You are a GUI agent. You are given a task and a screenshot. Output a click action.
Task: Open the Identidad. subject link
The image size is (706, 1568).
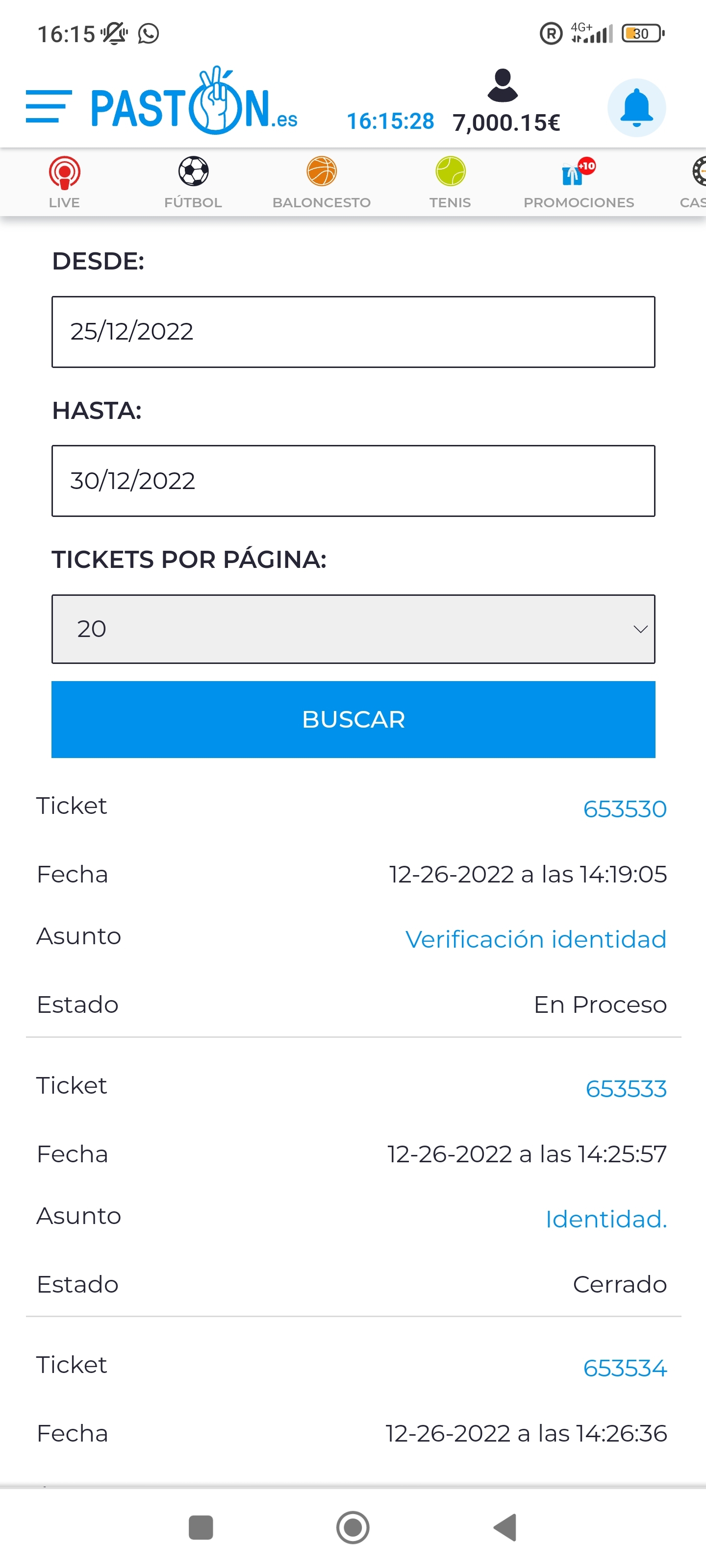pos(606,1219)
